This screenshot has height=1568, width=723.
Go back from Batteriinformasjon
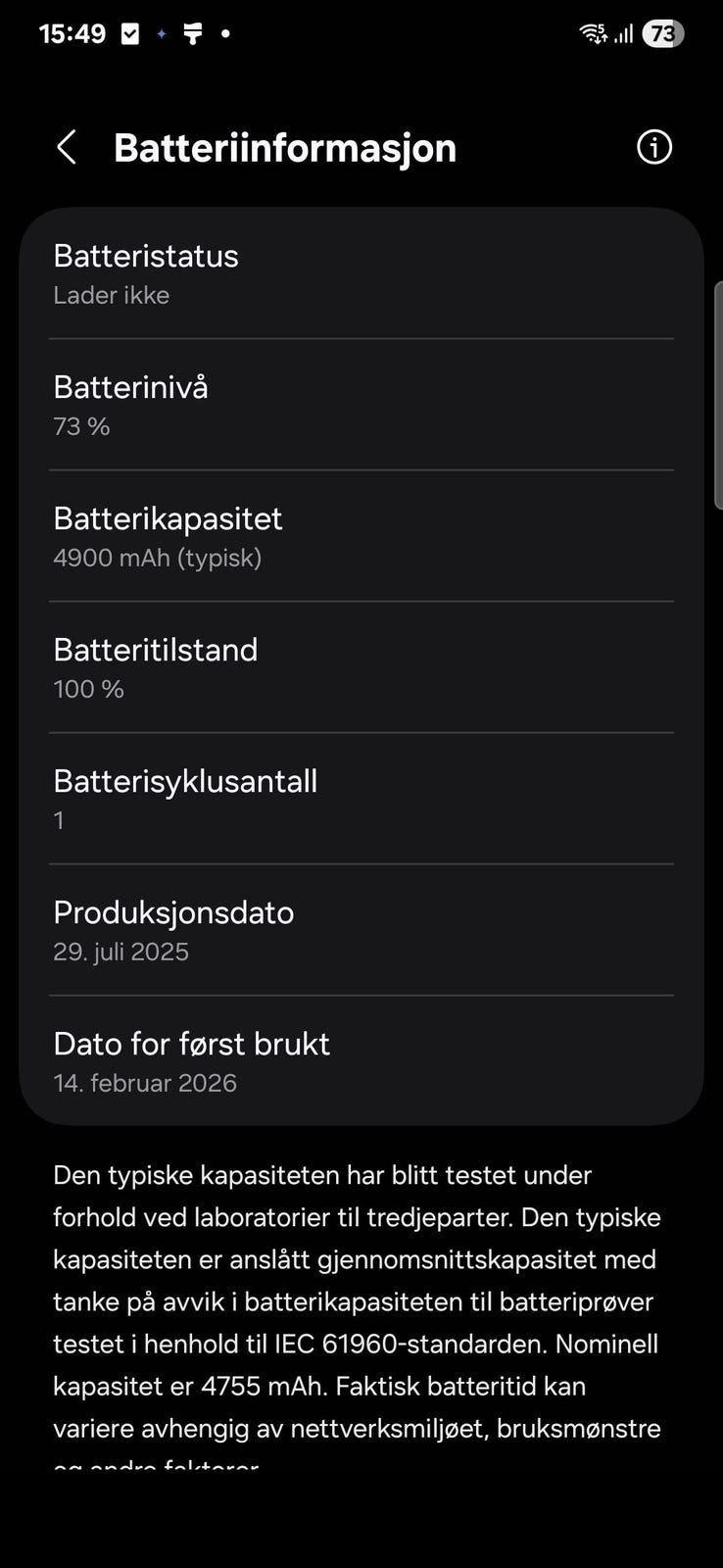66,148
